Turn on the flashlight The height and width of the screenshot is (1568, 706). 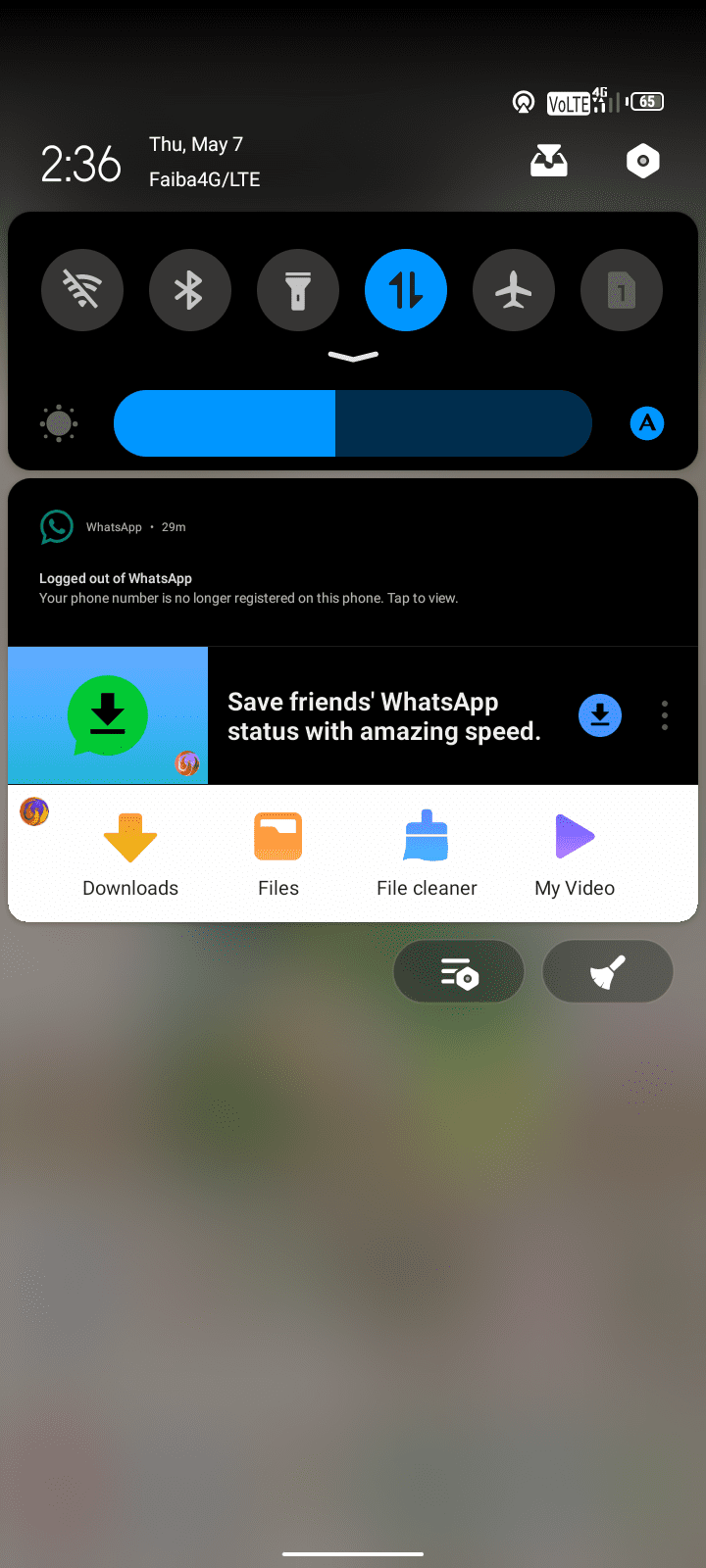[x=298, y=290]
